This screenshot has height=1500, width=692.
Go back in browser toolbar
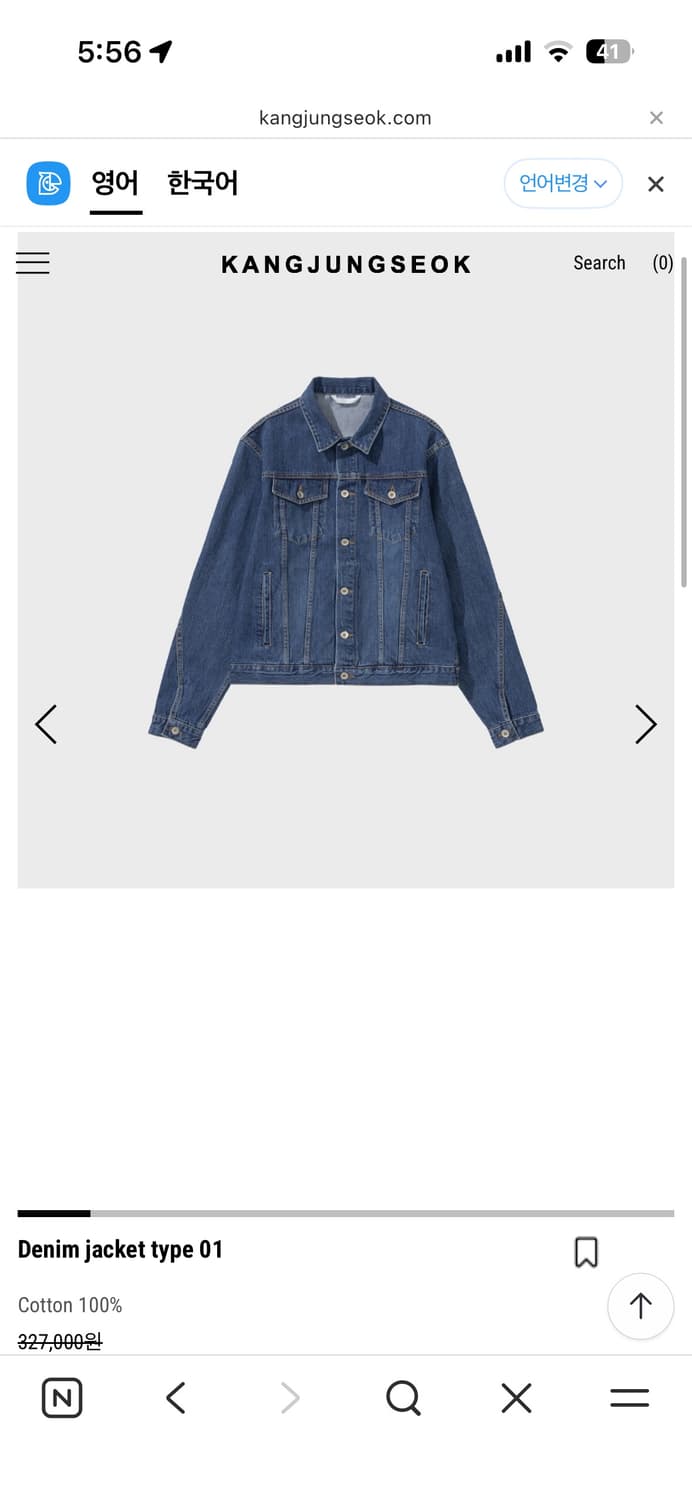click(176, 1398)
